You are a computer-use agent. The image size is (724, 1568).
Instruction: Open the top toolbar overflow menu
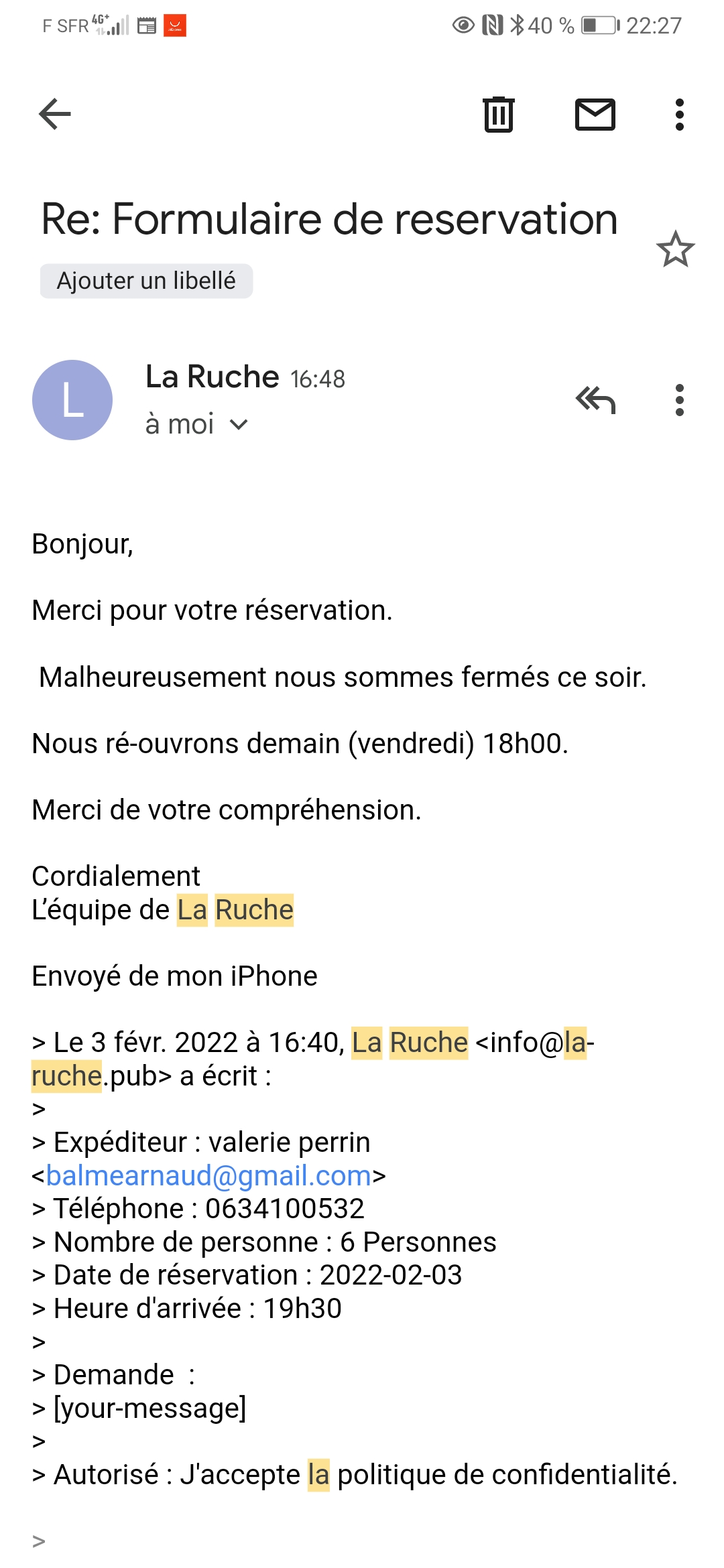680,114
